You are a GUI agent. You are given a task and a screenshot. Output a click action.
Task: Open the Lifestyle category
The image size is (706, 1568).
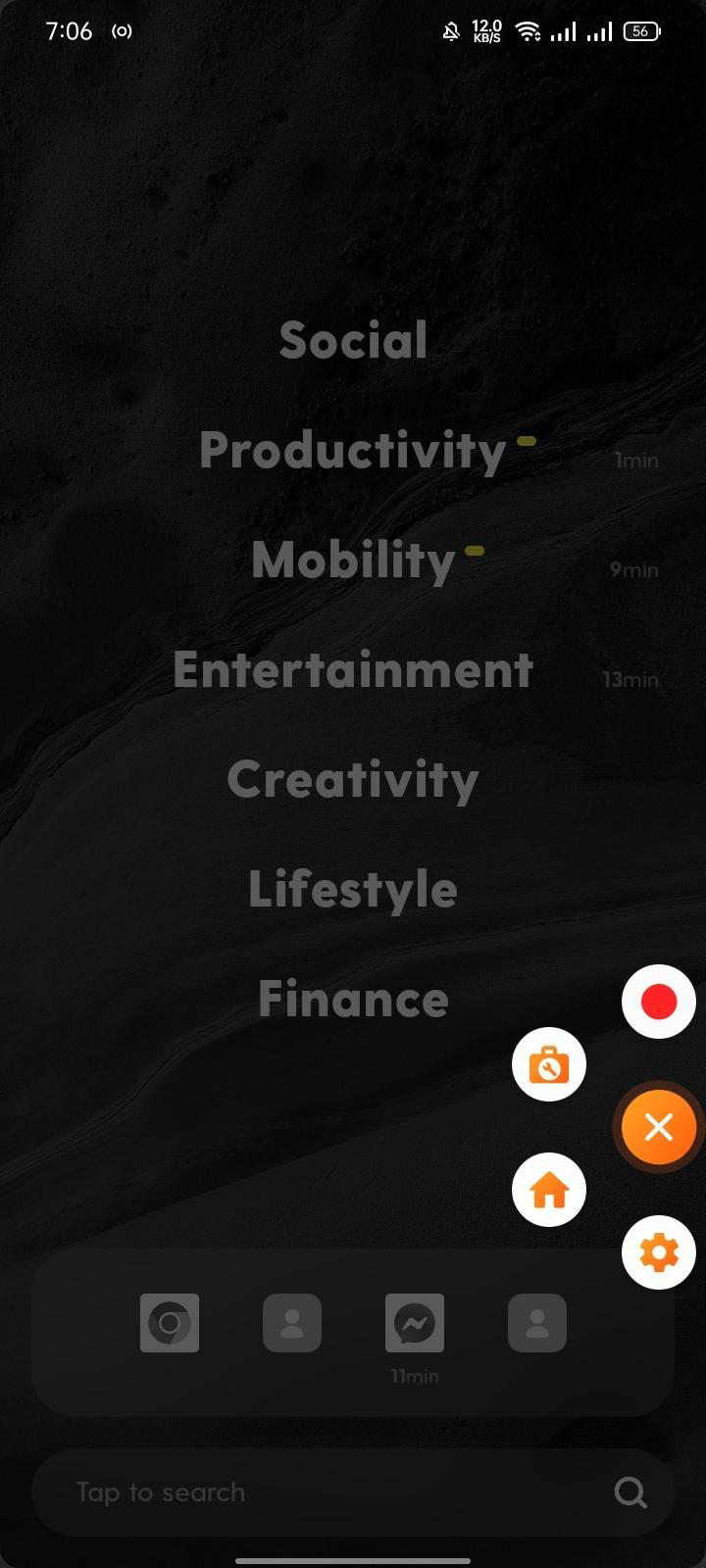[x=353, y=889]
